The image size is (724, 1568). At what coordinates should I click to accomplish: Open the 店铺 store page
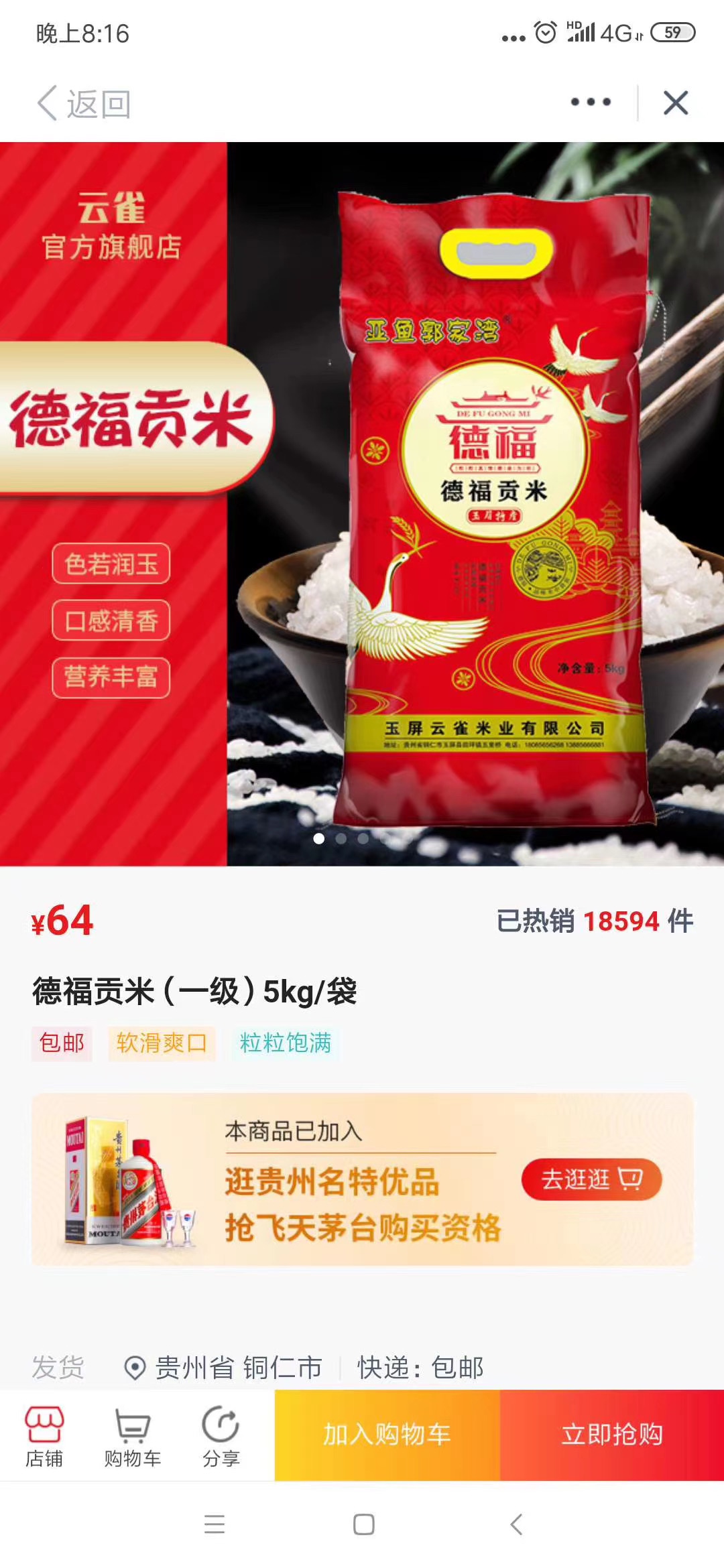44,1435
